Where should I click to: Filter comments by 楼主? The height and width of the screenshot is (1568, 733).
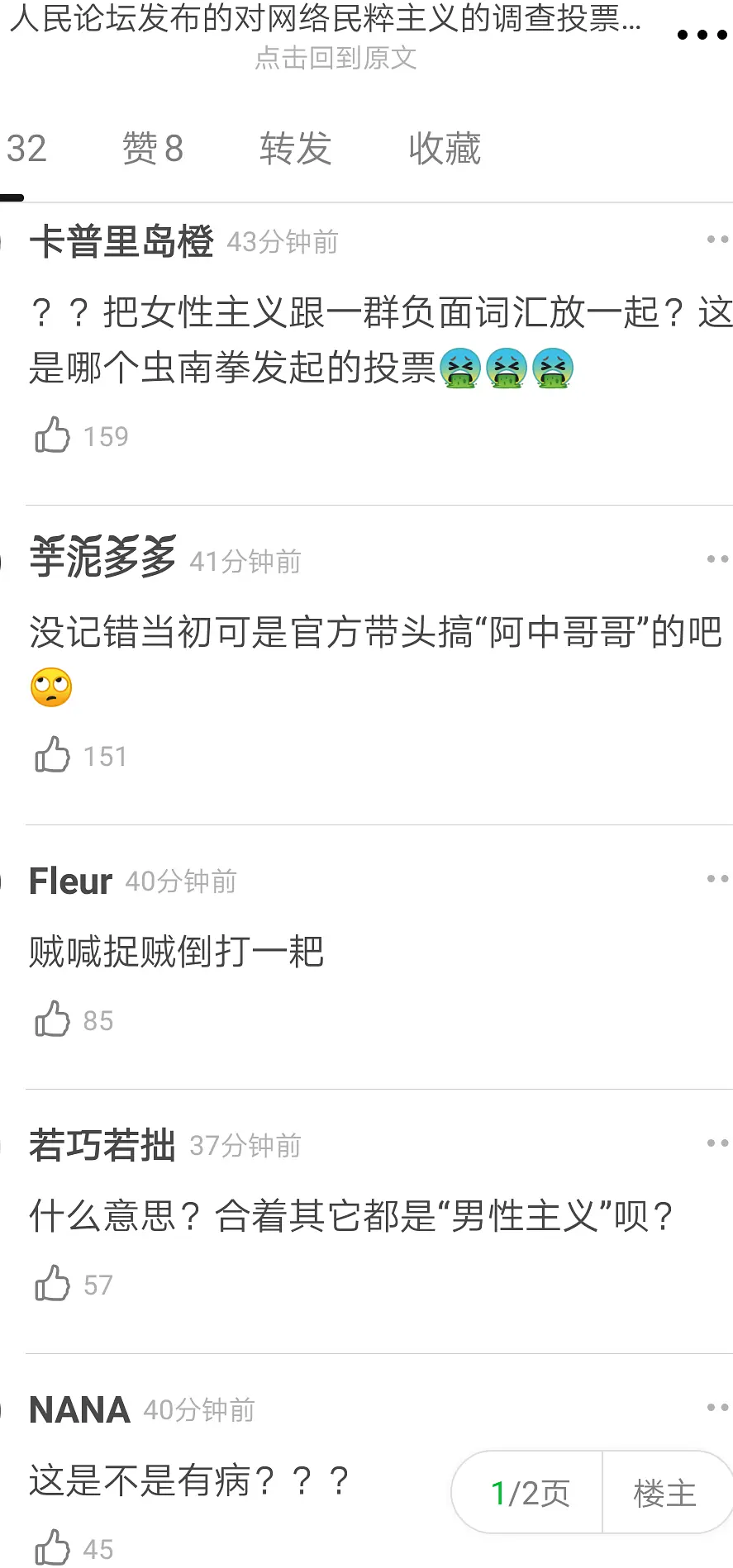[664, 1493]
